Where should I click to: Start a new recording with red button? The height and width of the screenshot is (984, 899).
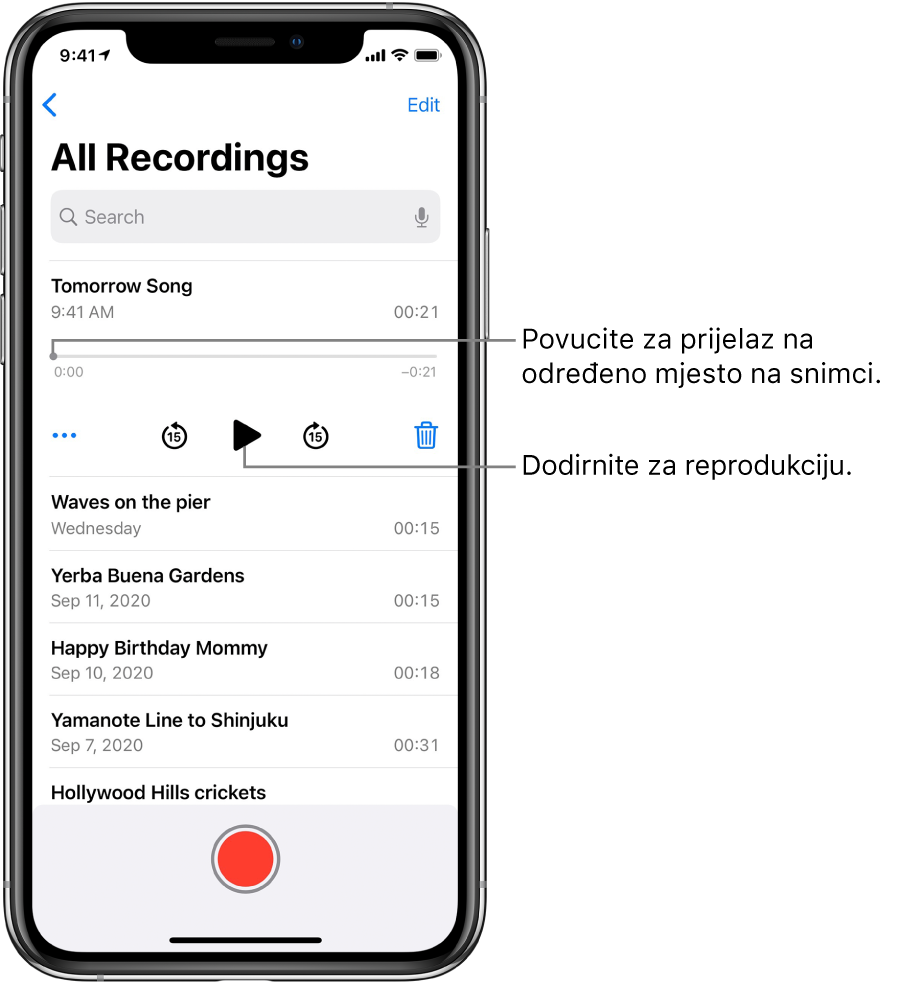[245, 858]
